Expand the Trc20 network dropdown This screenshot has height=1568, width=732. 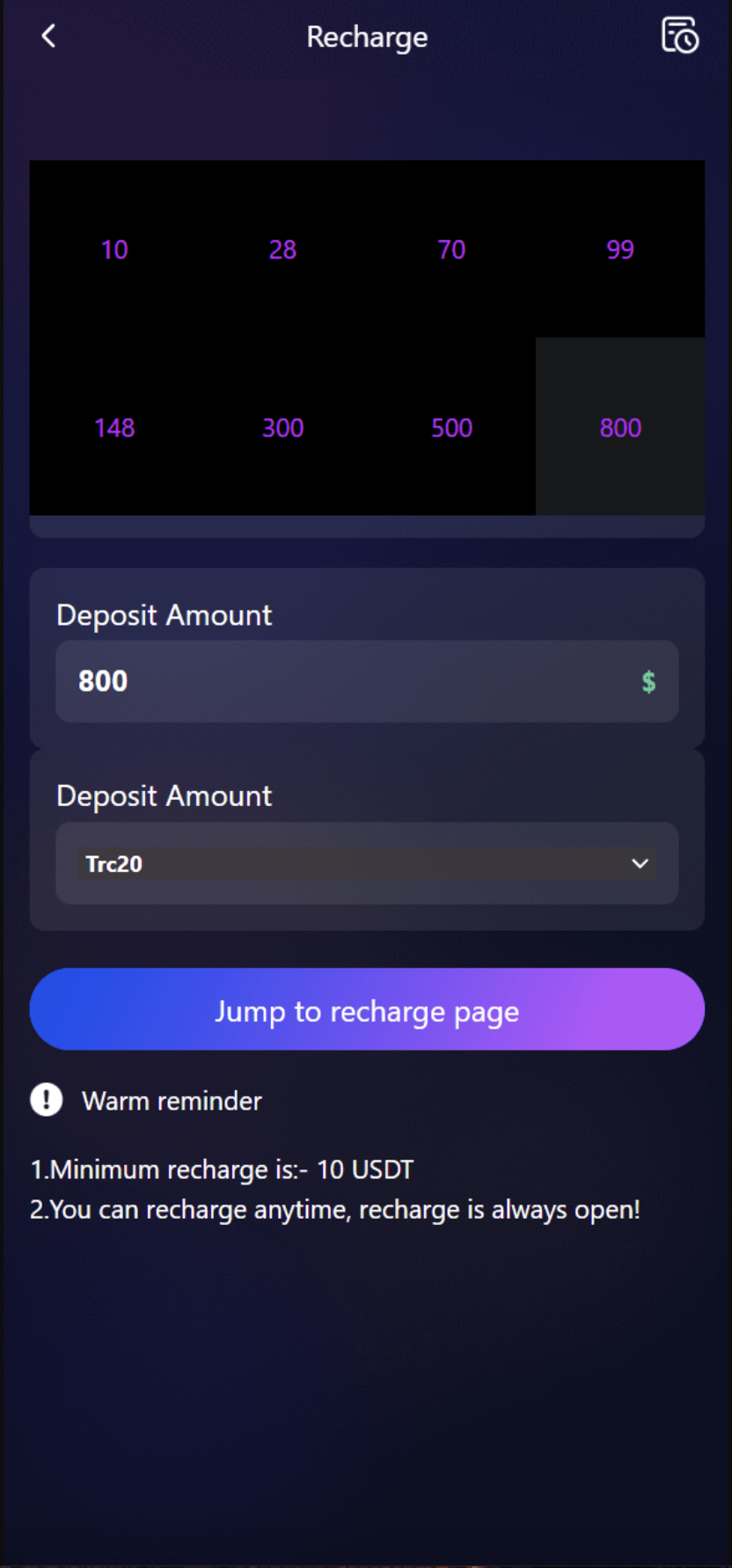pos(367,863)
